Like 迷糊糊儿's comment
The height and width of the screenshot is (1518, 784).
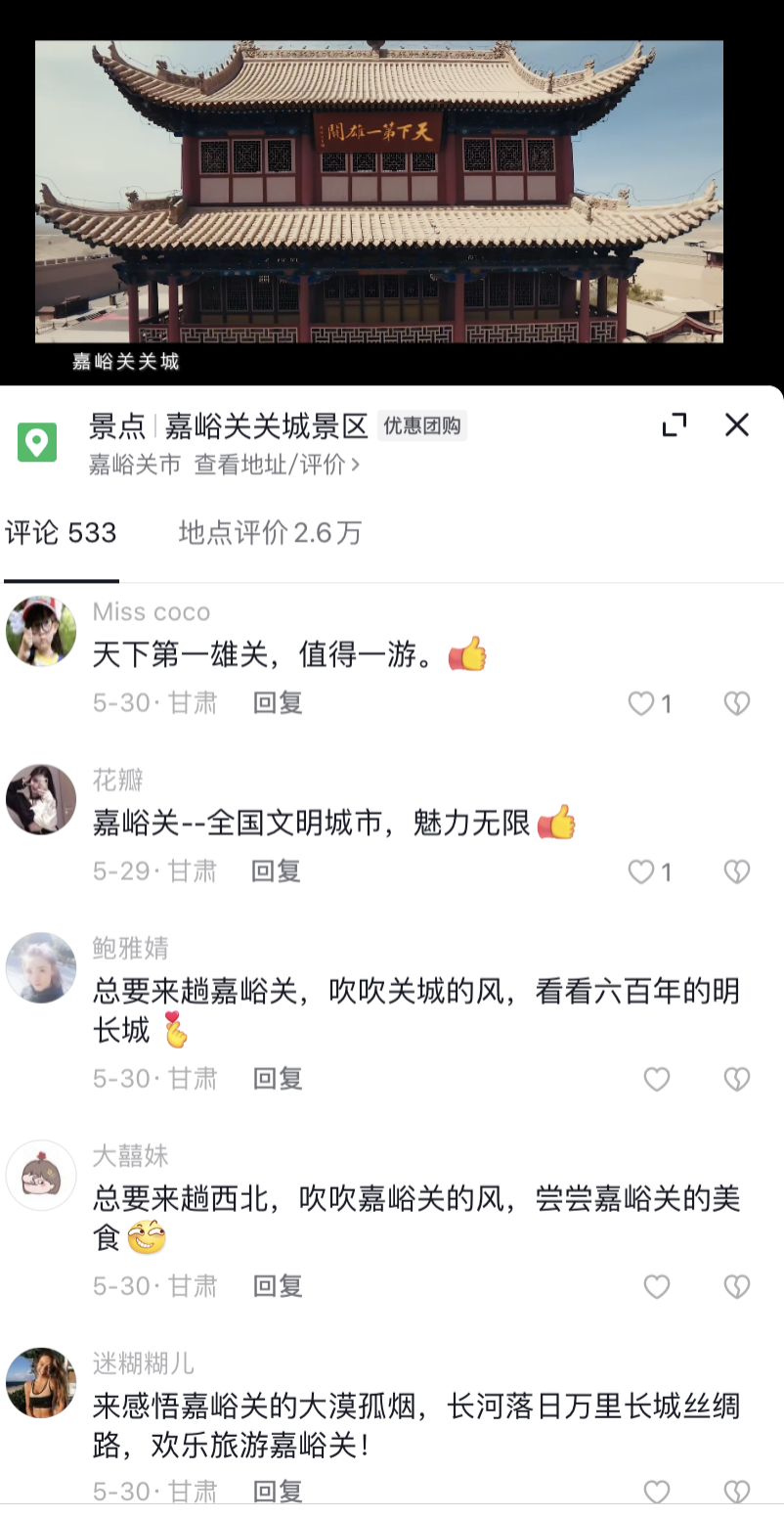657,1492
